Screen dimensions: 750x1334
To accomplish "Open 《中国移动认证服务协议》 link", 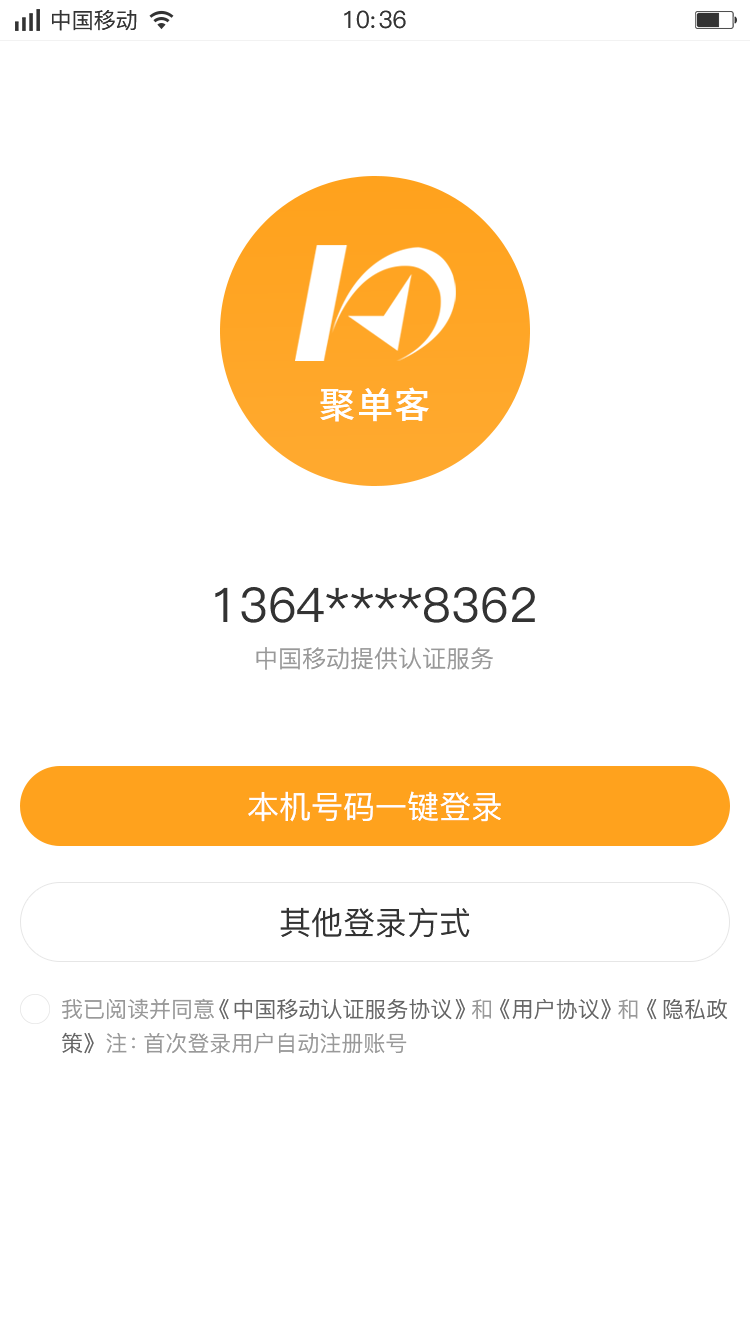I will (x=343, y=1009).
